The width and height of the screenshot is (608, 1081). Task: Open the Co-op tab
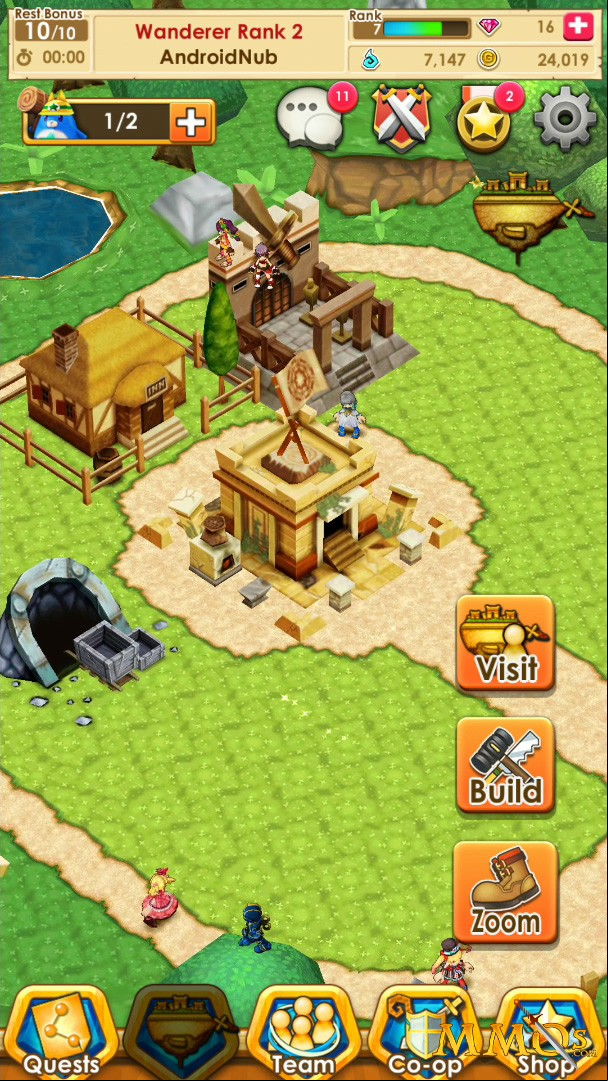pos(425,1033)
